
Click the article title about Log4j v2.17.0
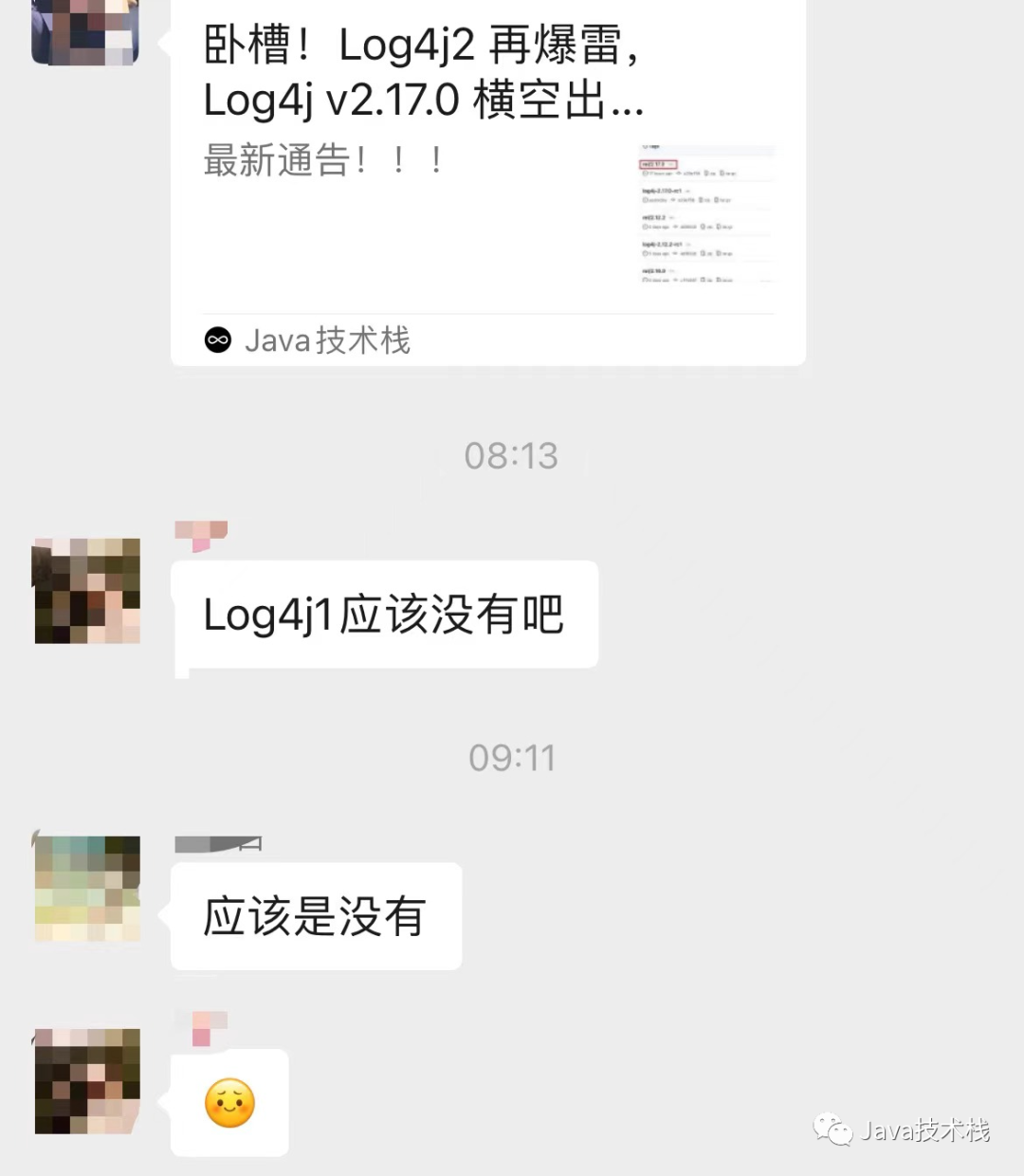[x=422, y=71]
